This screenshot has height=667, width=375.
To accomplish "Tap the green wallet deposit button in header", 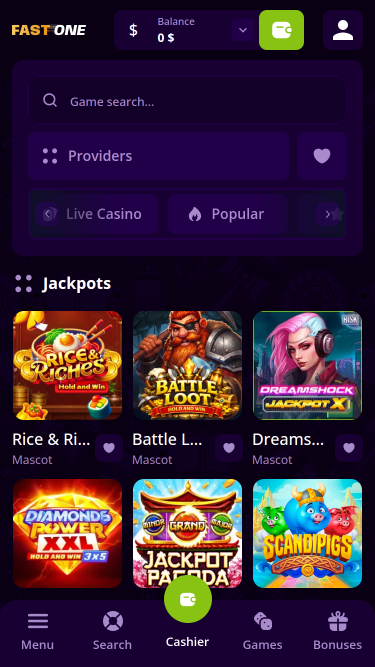I will [281, 30].
